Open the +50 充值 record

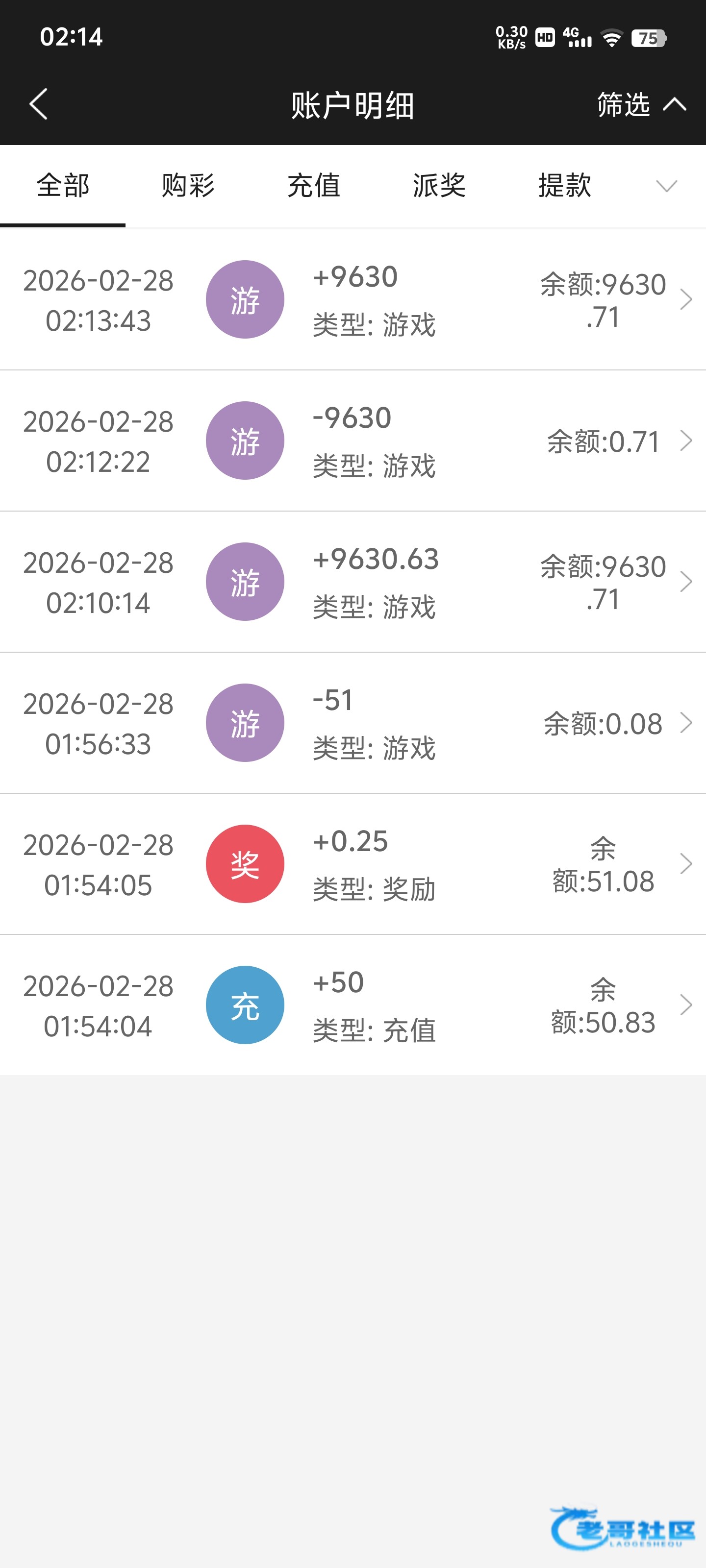353,1005
